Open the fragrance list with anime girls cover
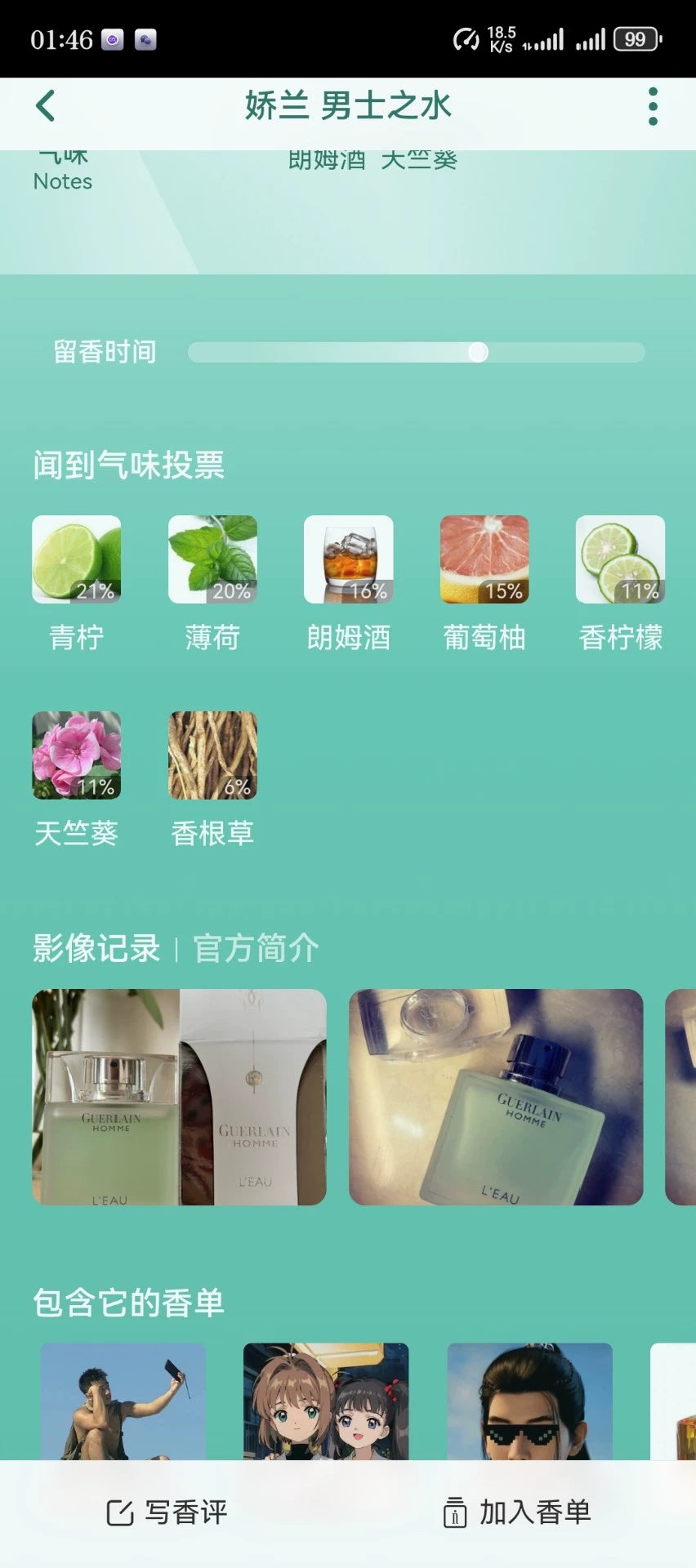696x1568 pixels. click(x=326, y=1401)
